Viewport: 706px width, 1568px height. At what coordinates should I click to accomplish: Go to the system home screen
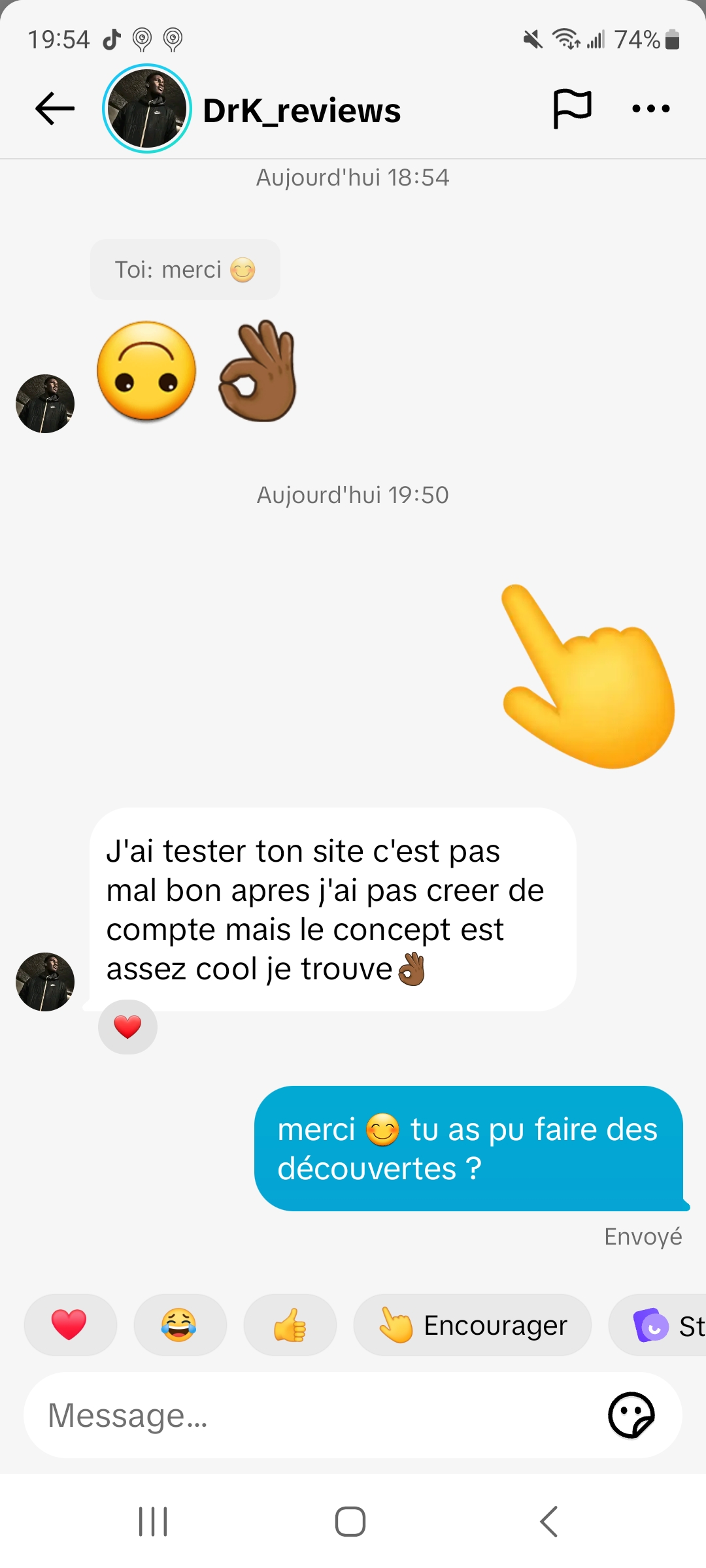click(x=350, y=1522)
